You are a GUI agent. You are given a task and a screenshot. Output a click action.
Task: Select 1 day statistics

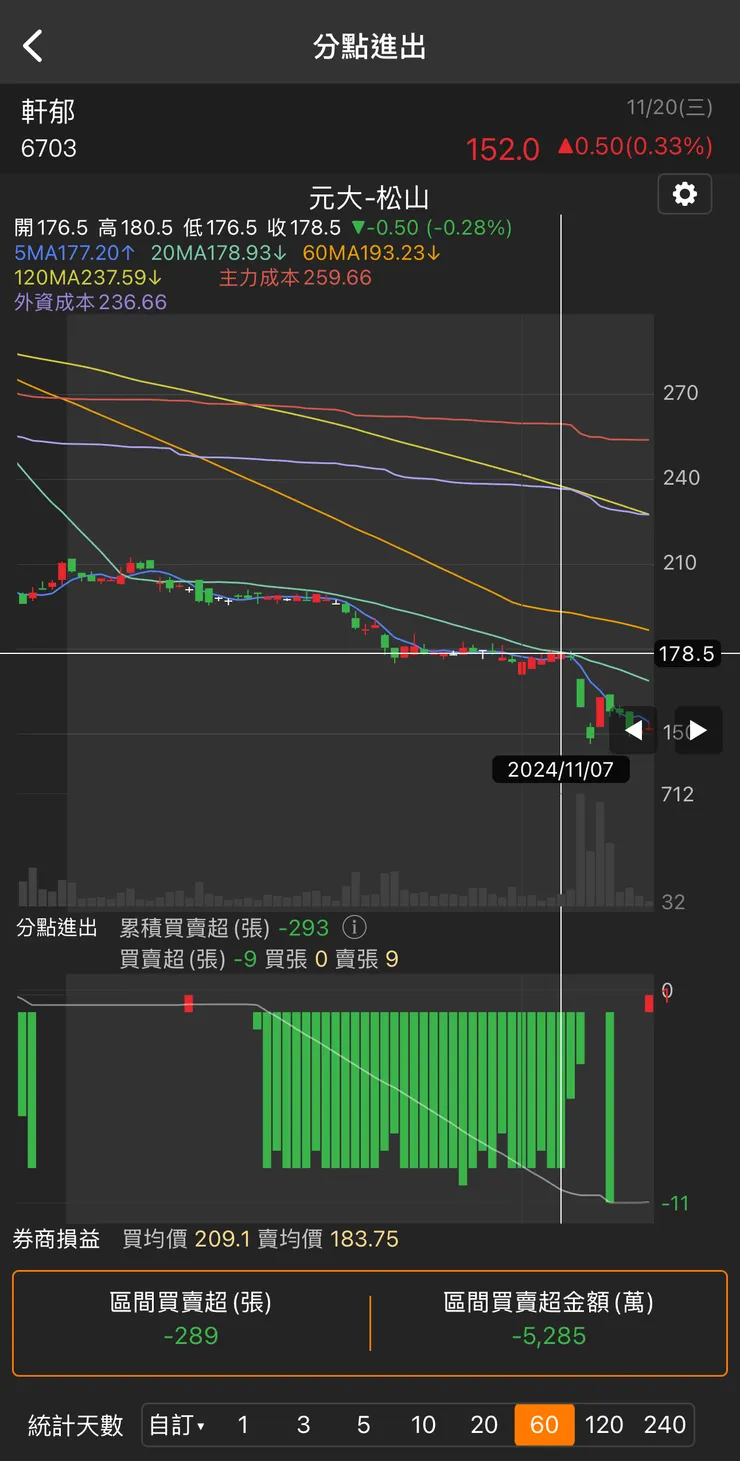point(243,1425)
